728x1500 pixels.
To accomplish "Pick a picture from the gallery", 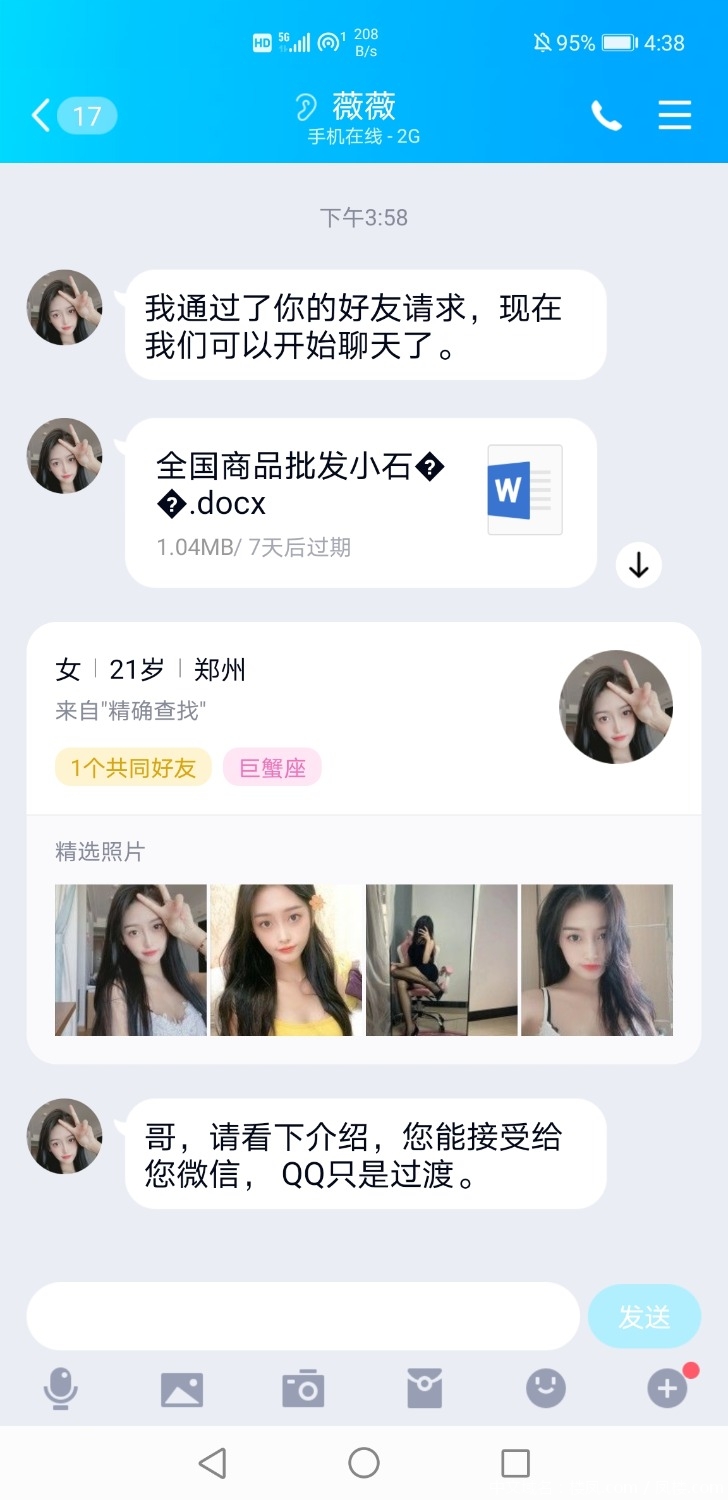I will (182, 1389).
